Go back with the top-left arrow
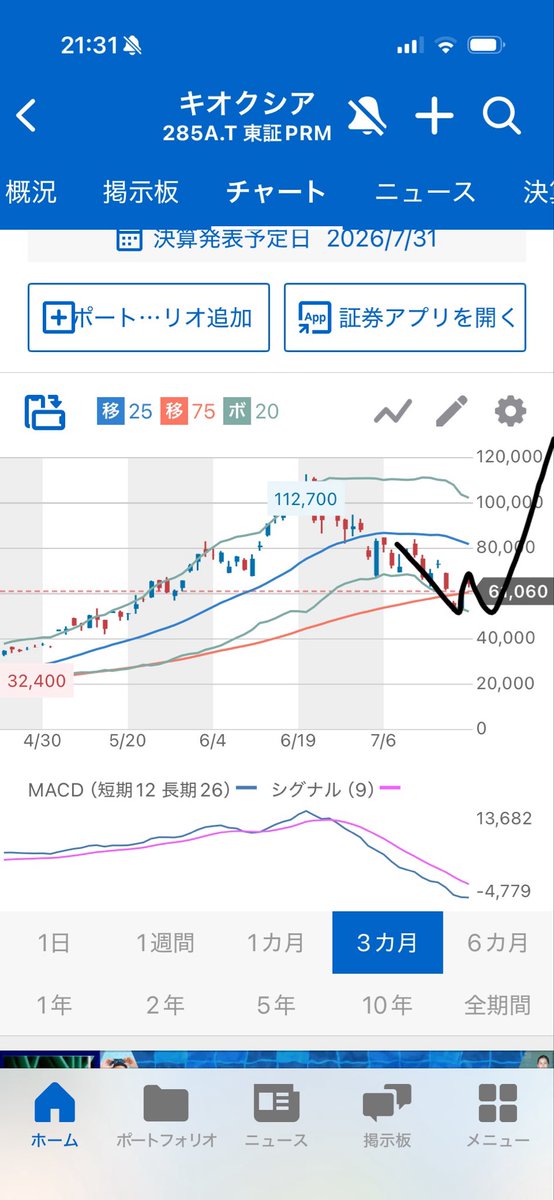Image resolution: width=554 pixels, height=1200 pixels. coord(26,116)
